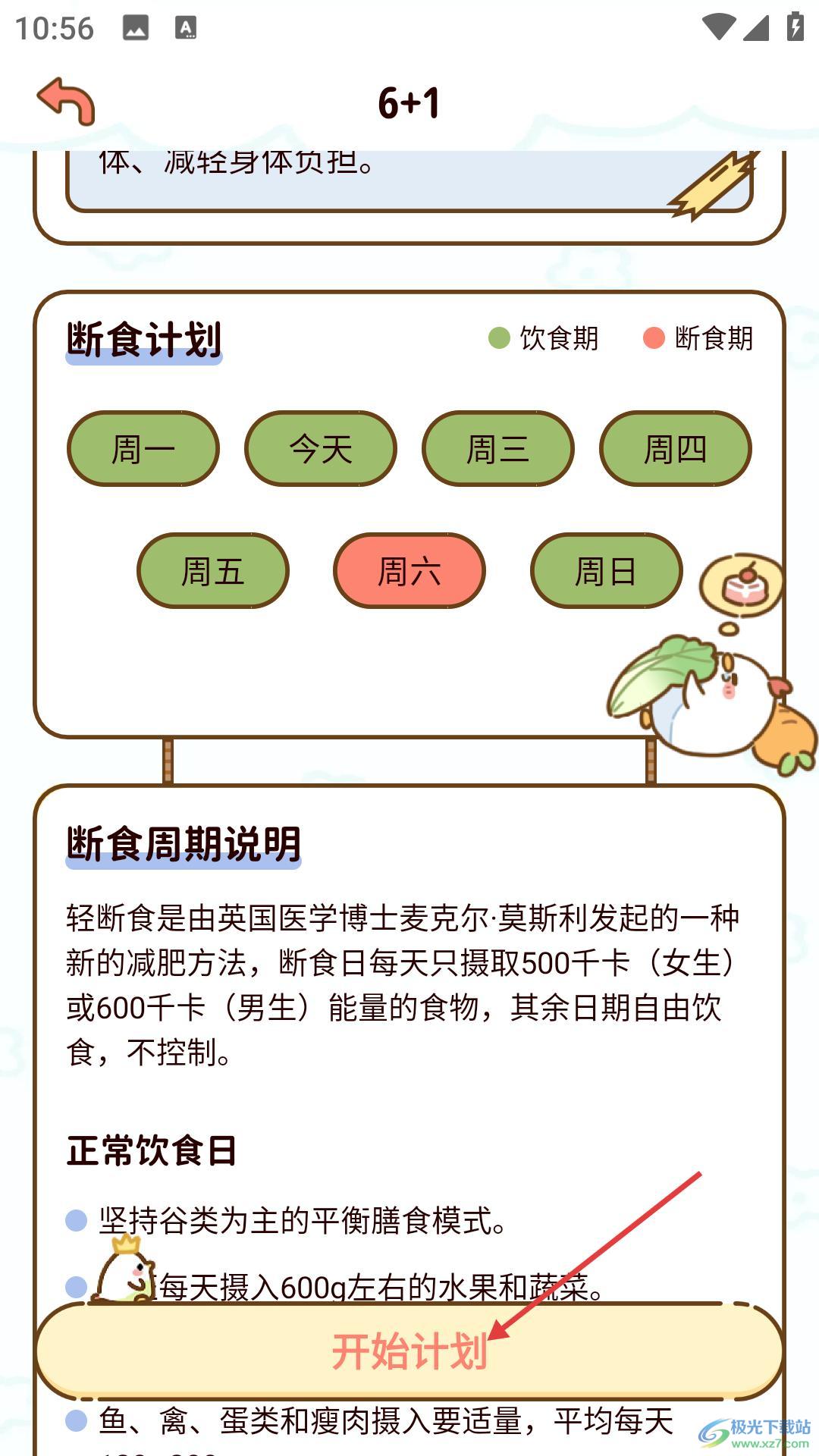
Task: Select the 周一 day chip
Action: tap(143, 449)
